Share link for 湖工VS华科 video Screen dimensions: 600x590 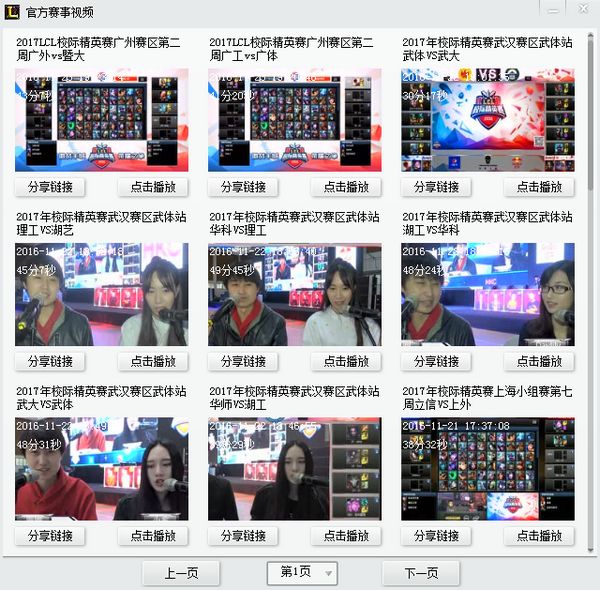point(436,361)
